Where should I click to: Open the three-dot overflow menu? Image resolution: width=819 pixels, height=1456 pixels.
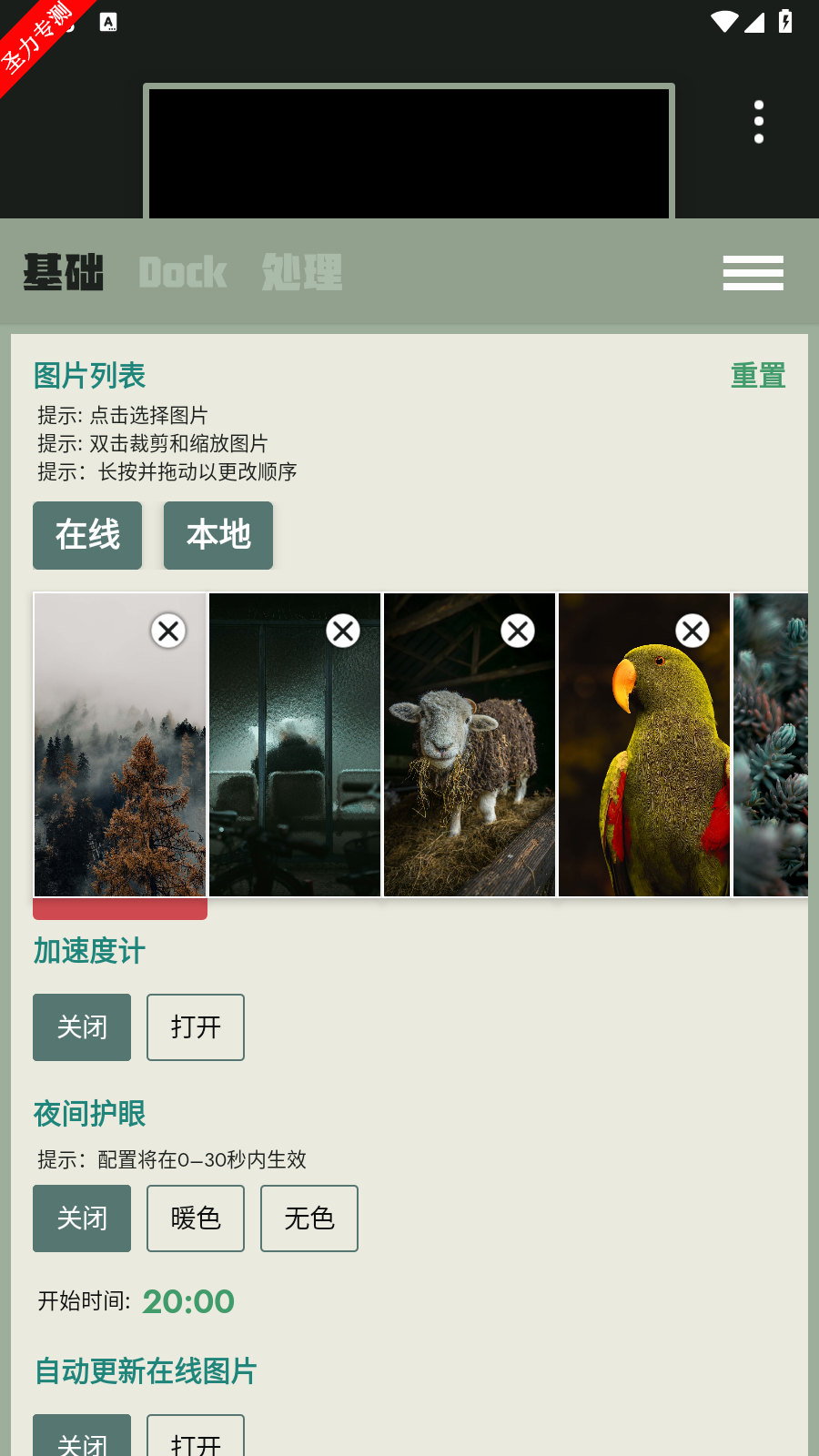[758, 122]
